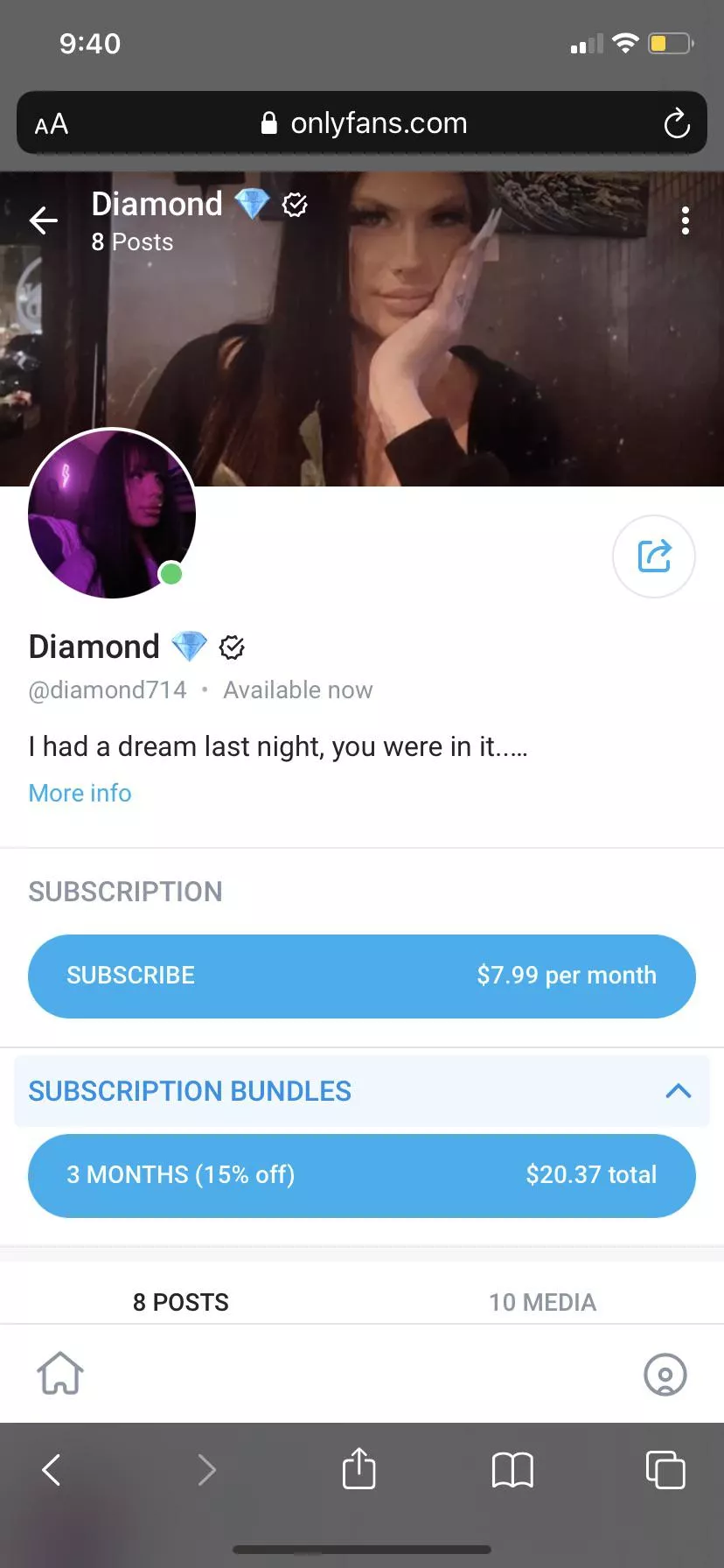Reload the page in Safari
724x1568 pixels.
tap(677, 123)
